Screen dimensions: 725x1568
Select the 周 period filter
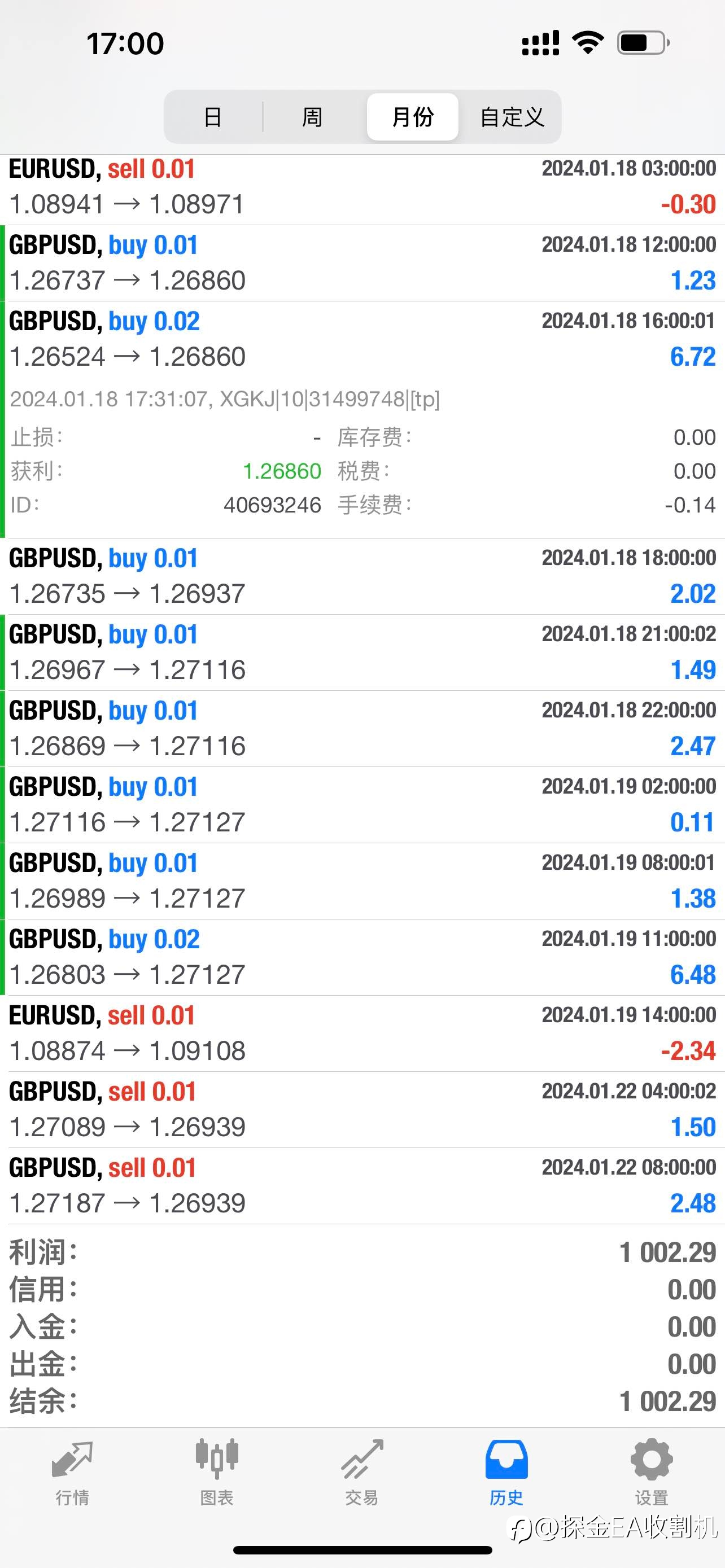tap(312, 117)
